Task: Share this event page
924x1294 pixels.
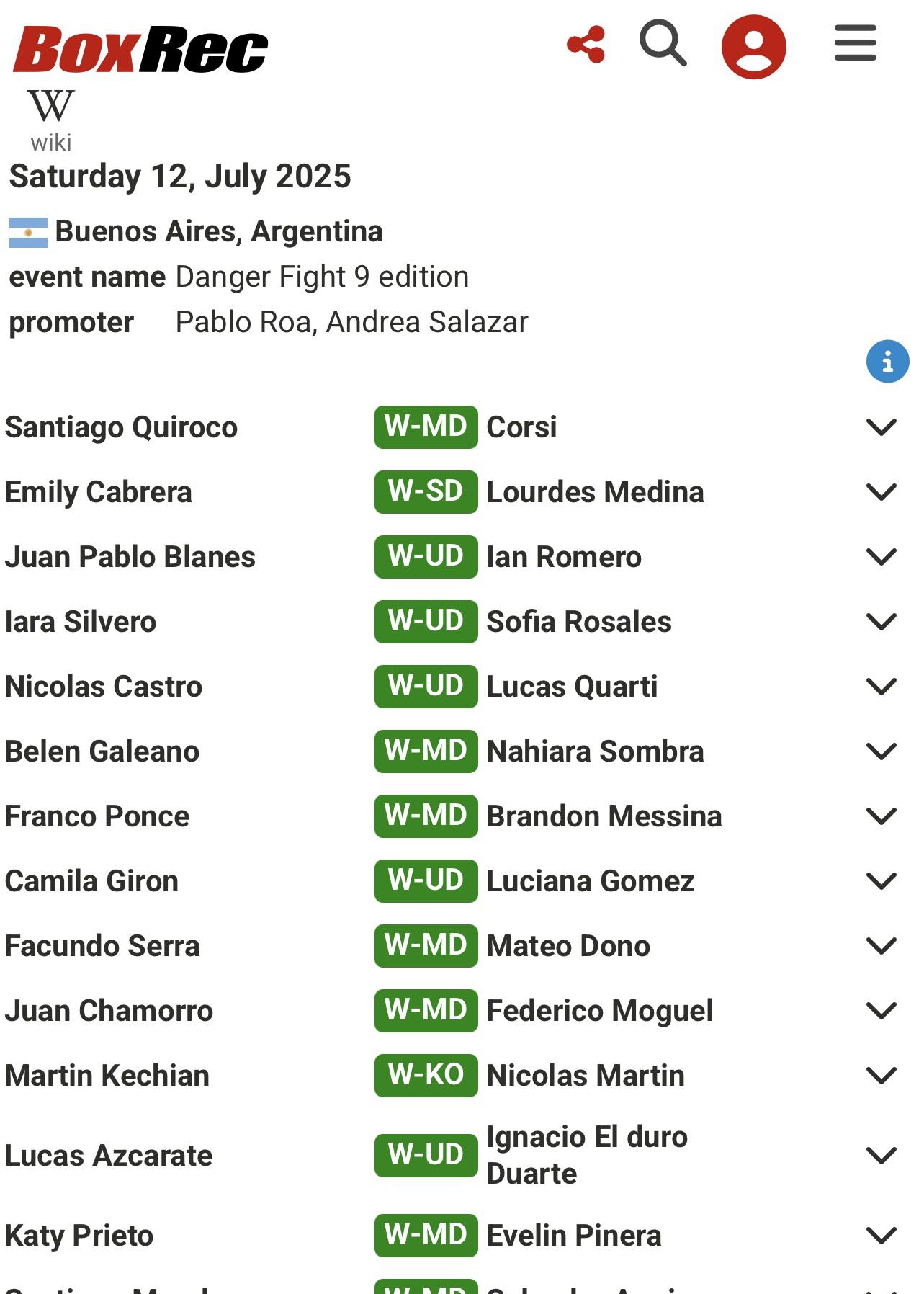Action: tap(586, 45)
